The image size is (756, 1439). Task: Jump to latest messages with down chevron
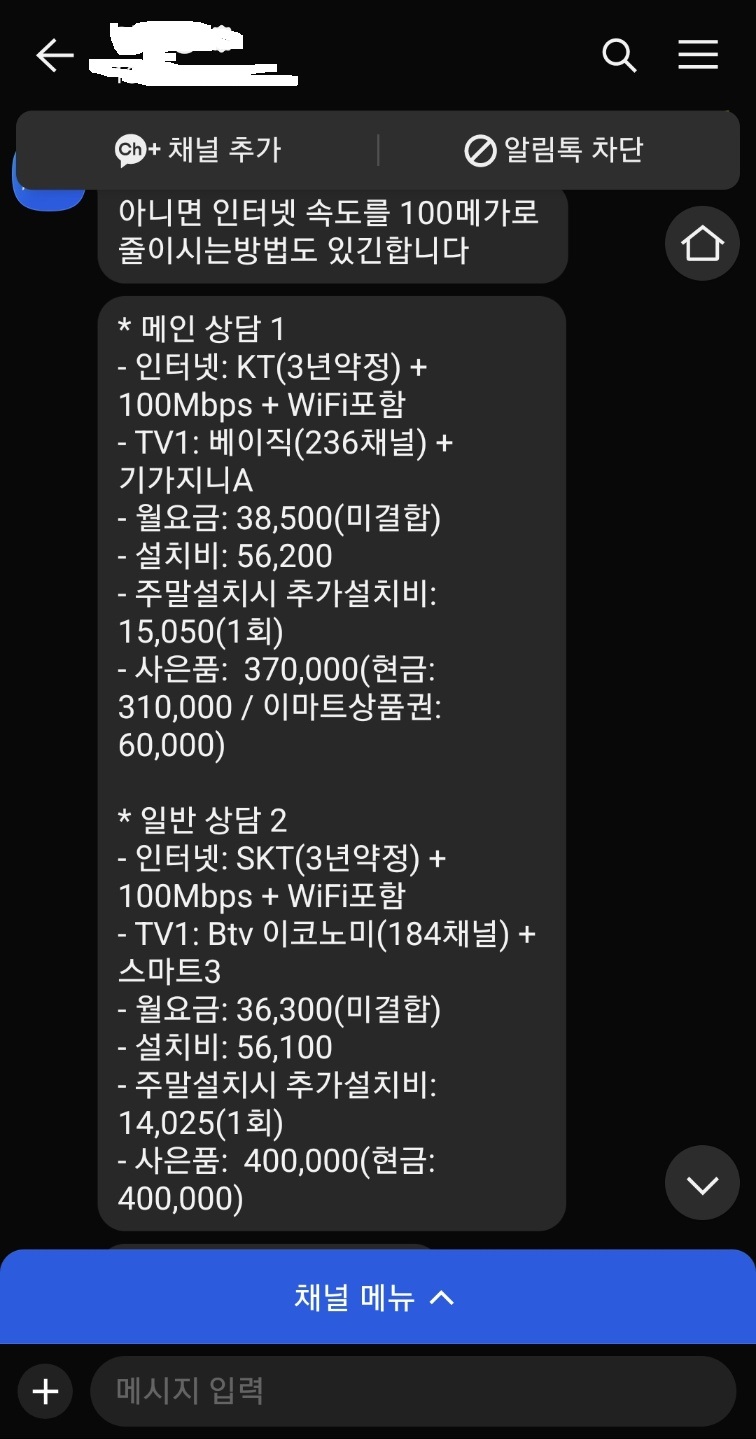tap(702, 1183)
